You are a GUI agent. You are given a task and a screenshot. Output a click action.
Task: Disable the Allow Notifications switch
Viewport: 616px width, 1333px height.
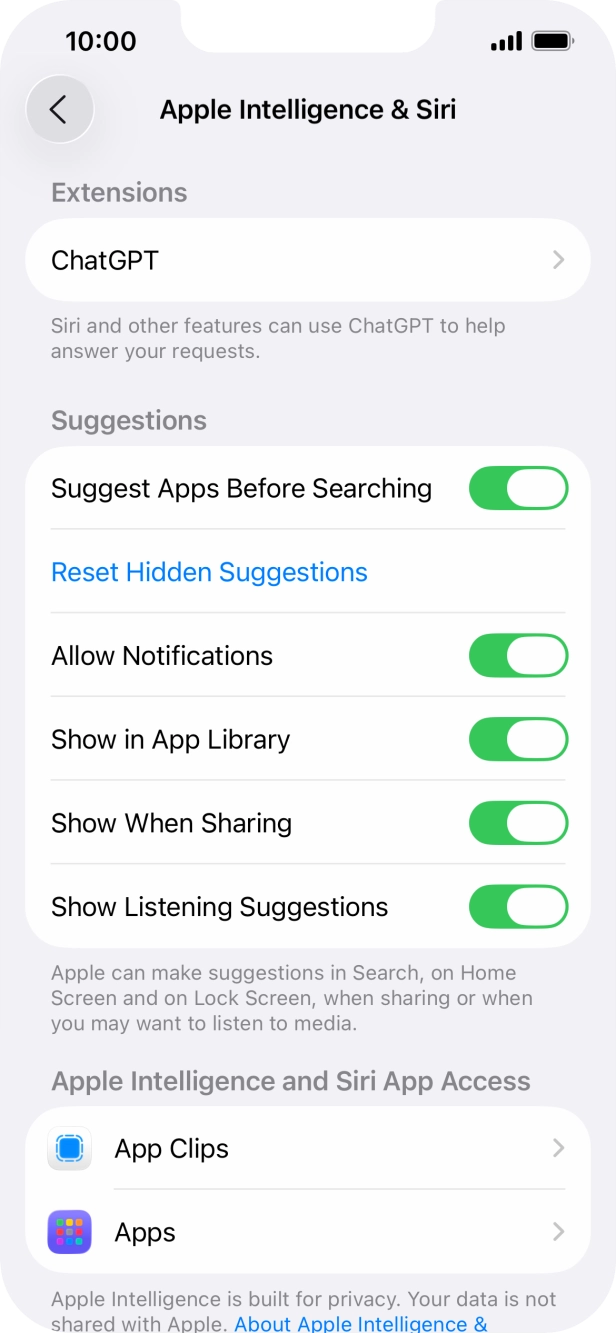[x=517, y=656]
